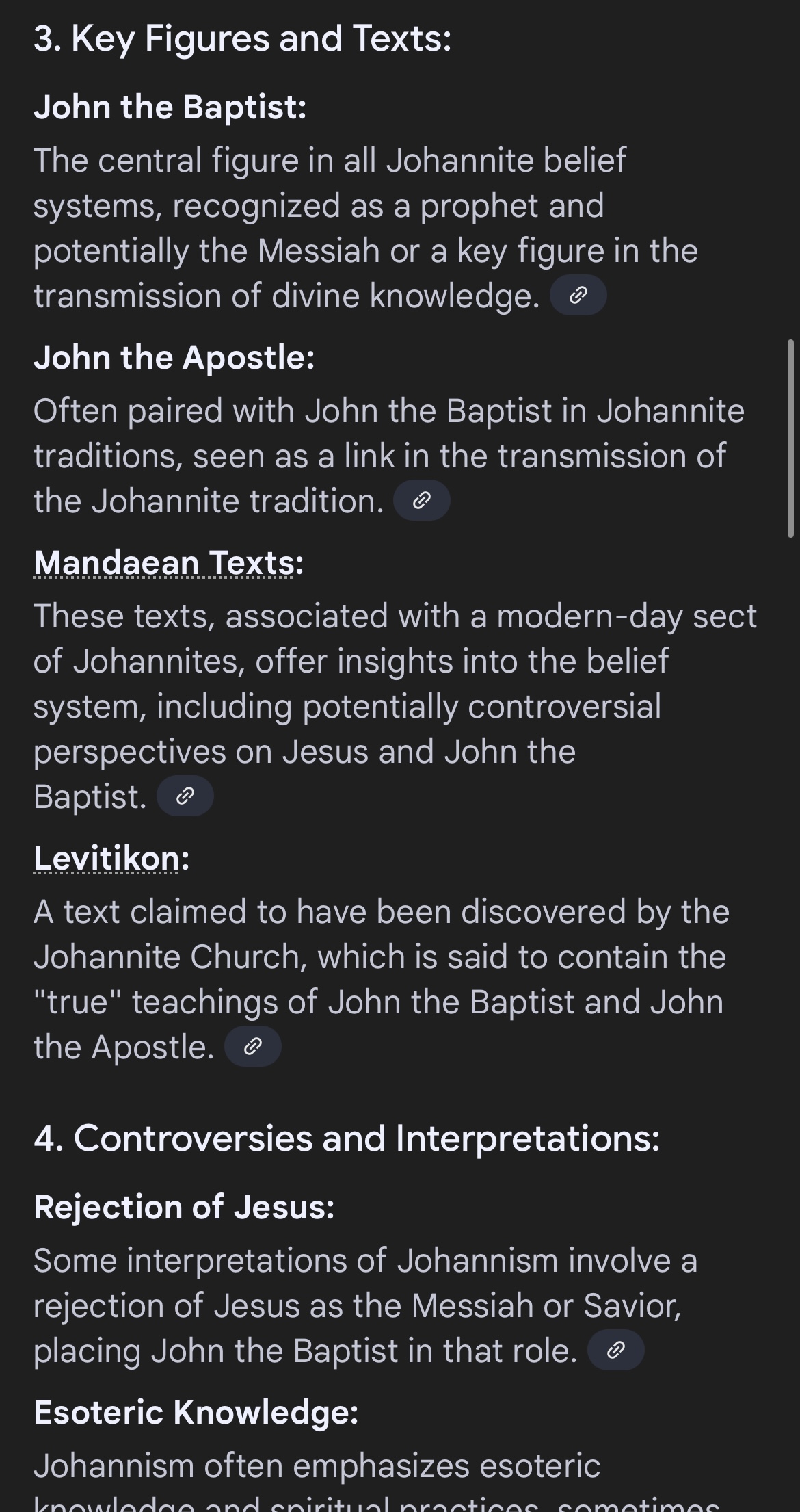The width and height of the screenshot is (800, 1512).
Task: Tap the underlined Levitikon link
Action: (107, 858)
